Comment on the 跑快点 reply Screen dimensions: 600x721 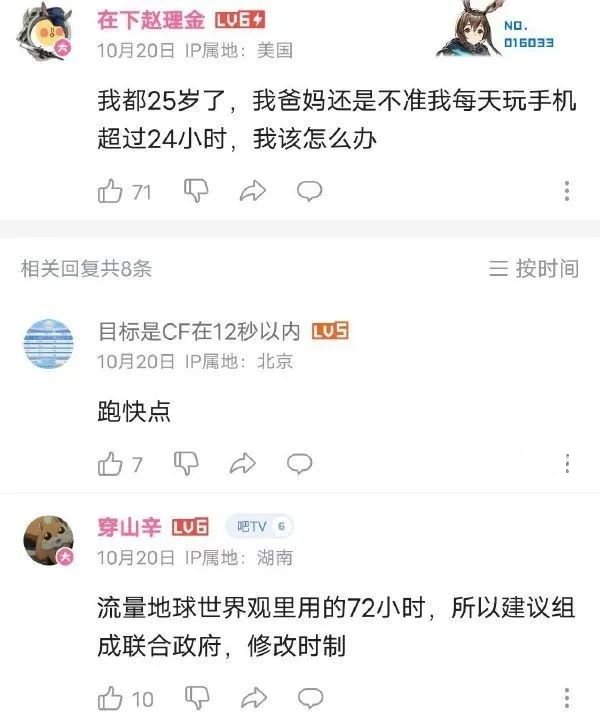(299, 464)
